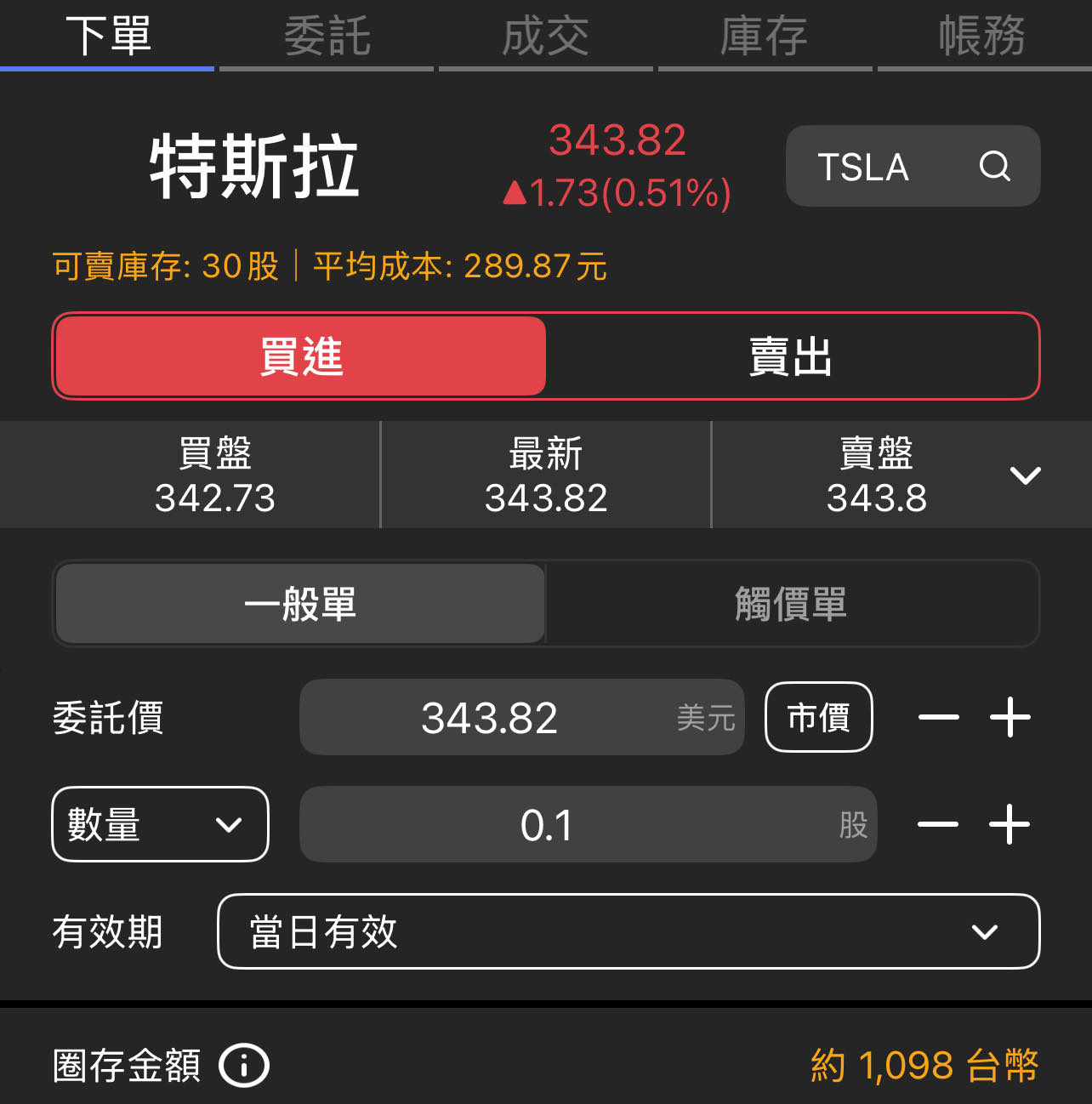Open the 帳務 tab
The image size is (1092, 1104).
983,35
